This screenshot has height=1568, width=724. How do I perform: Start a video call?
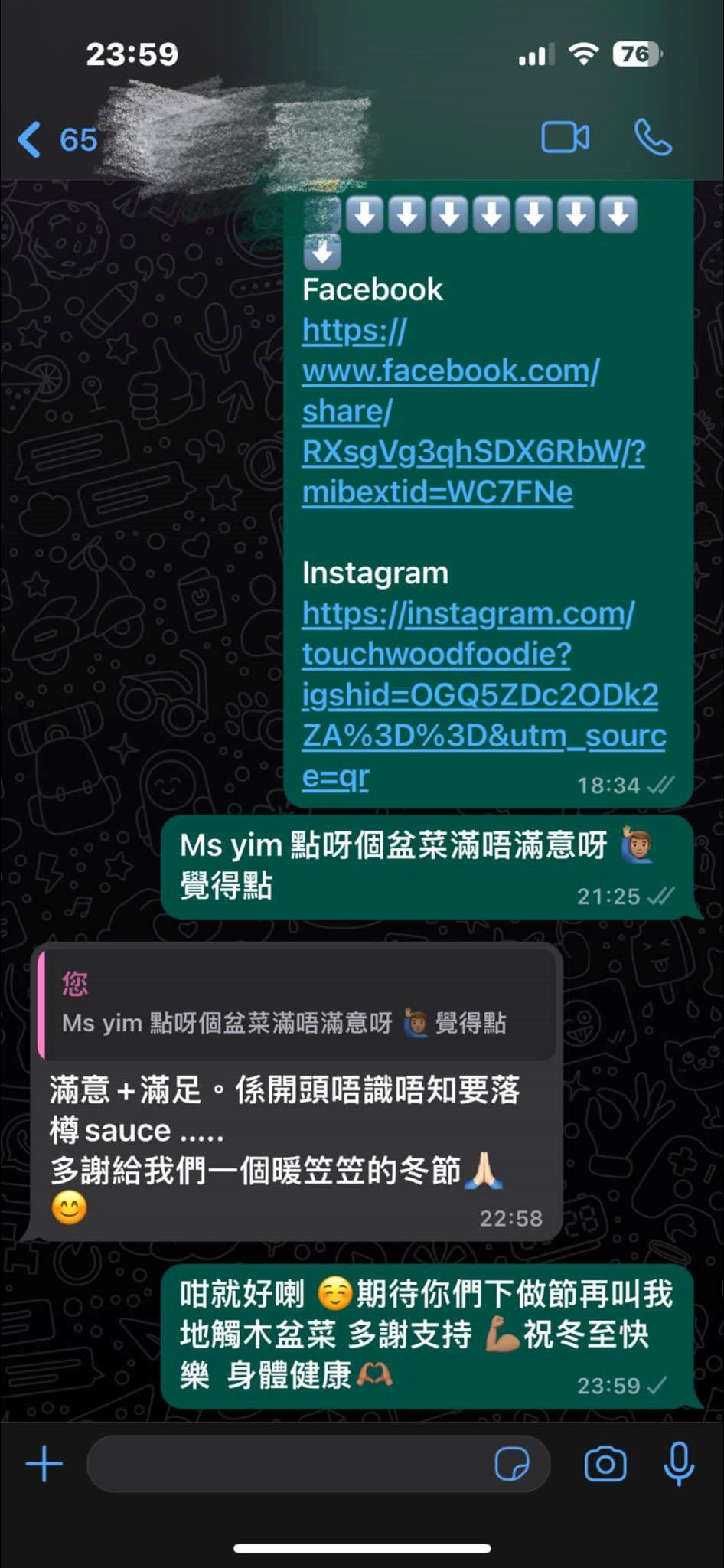tap(565, 138)
